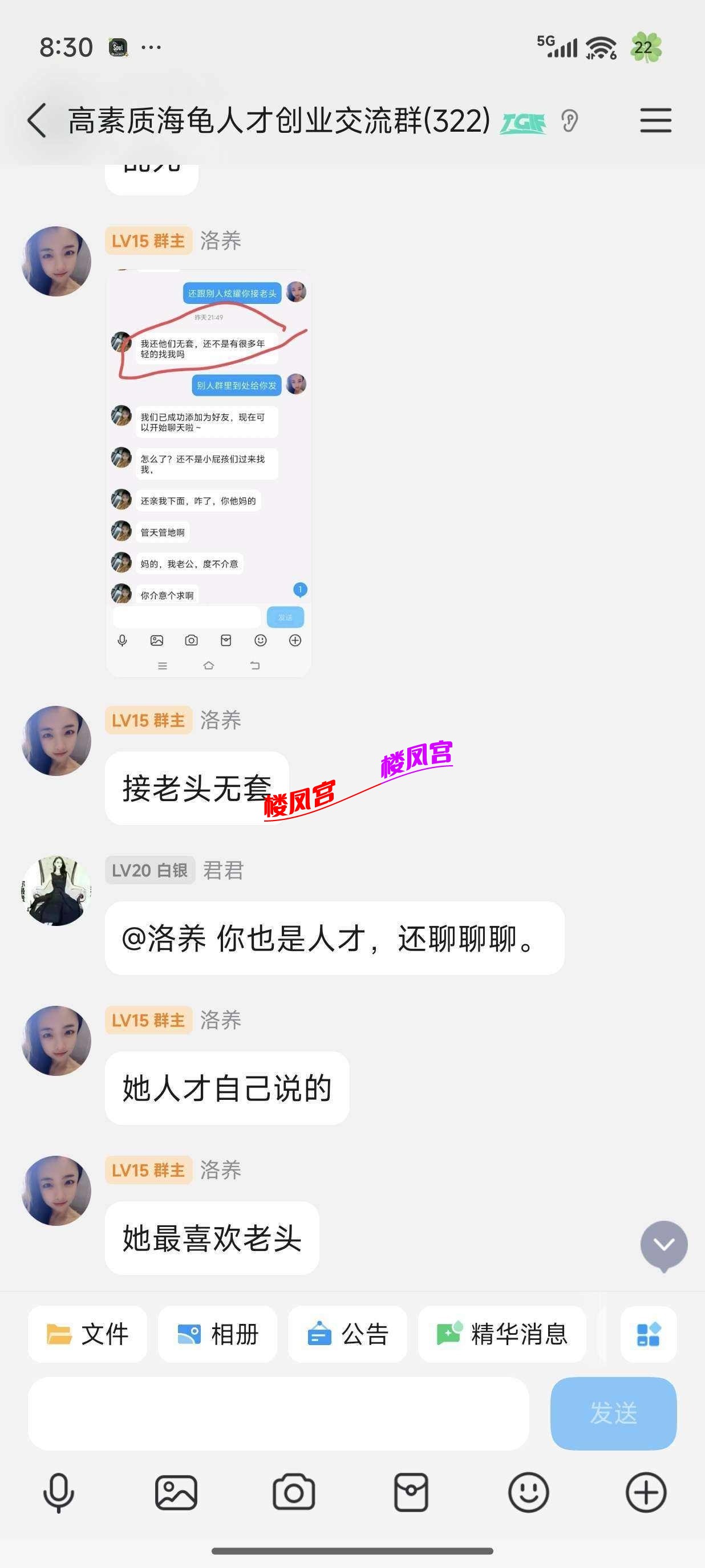705x1568 pixels.
Task: Open the screenshot image sent by 洛养
Action: pyautogui.click(x=208, y=473)
